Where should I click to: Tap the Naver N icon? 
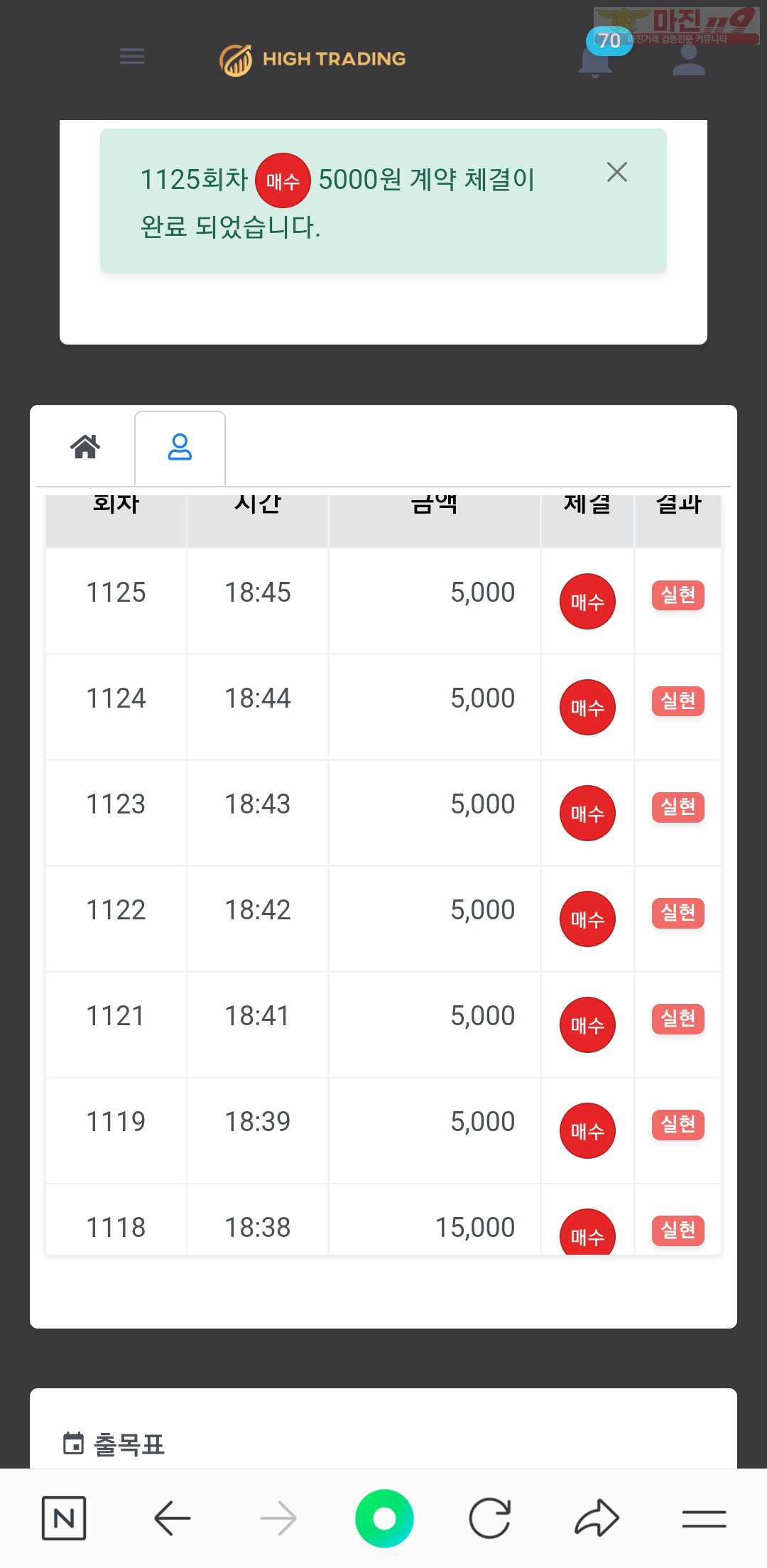64,1518
